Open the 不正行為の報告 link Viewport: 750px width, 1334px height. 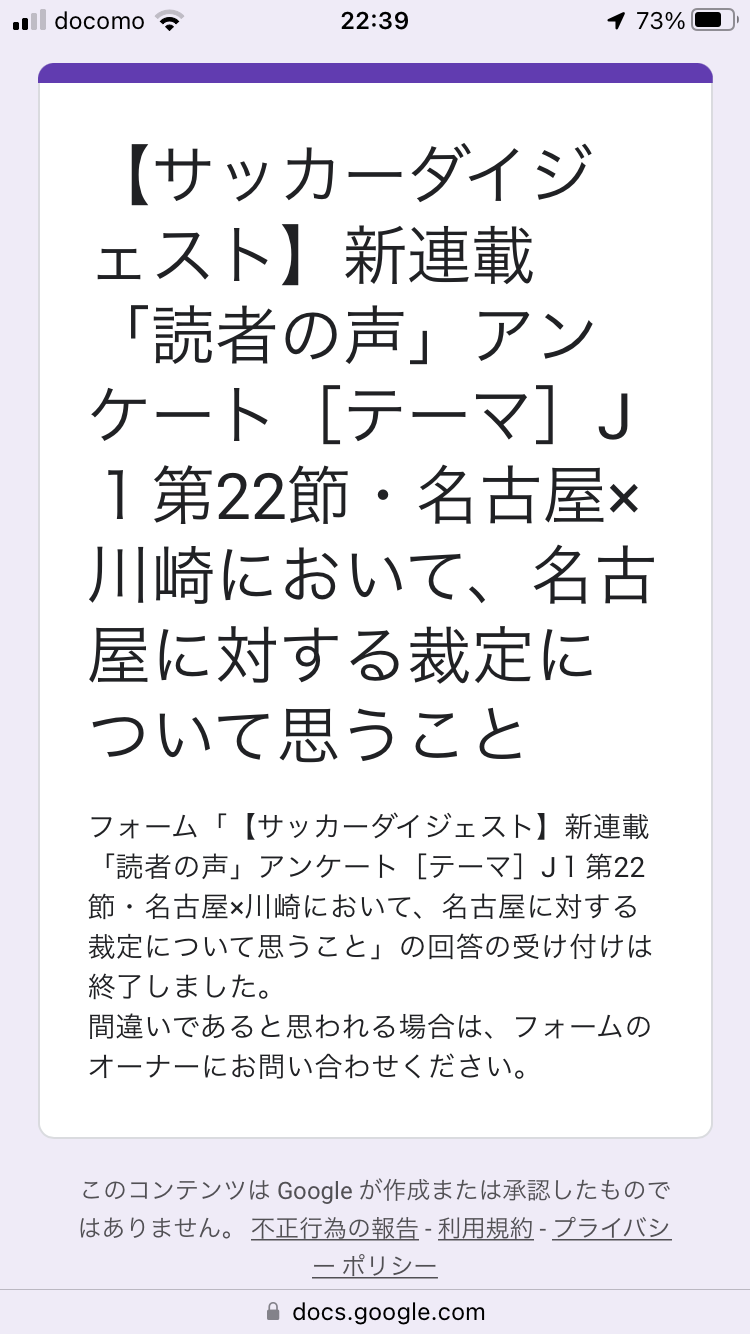[x=334, y=1229]
